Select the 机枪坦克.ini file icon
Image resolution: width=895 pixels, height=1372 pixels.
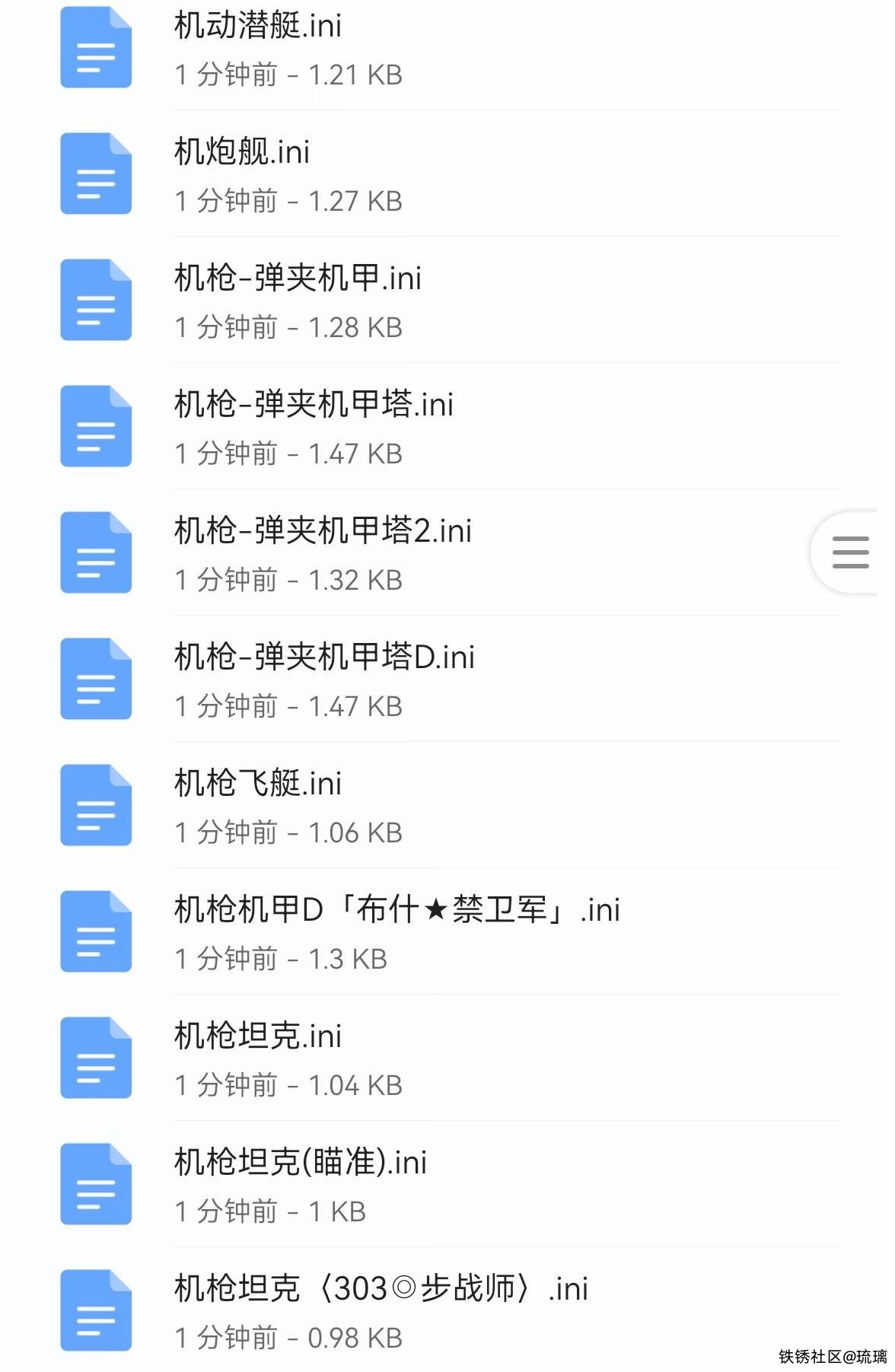tap(95, 1058)
